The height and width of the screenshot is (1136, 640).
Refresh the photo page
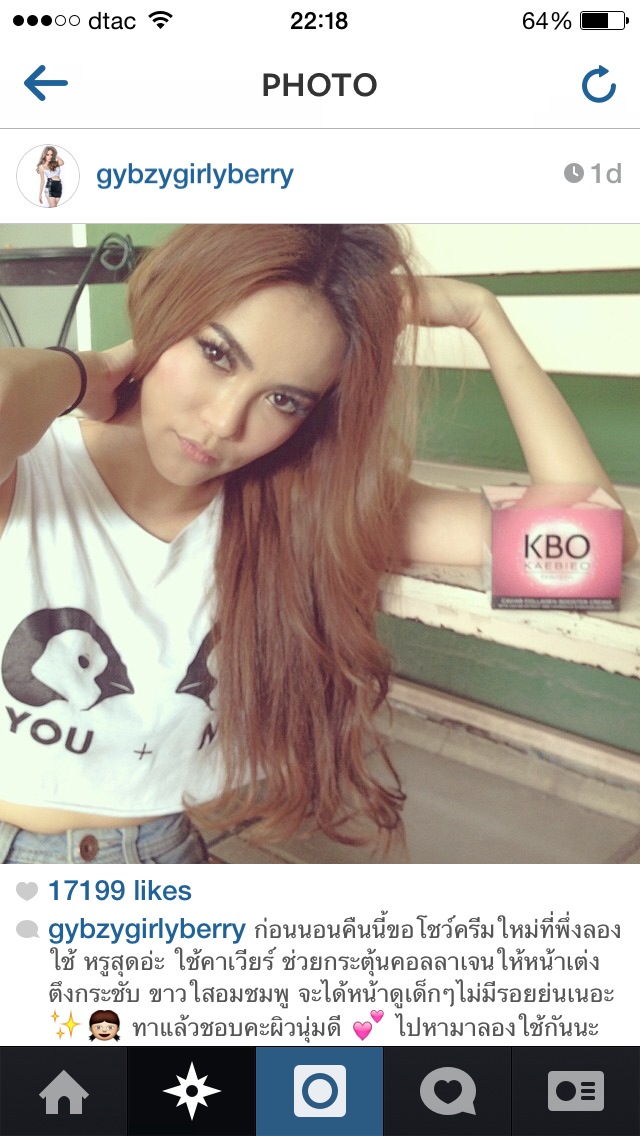(x=598, y=85)
